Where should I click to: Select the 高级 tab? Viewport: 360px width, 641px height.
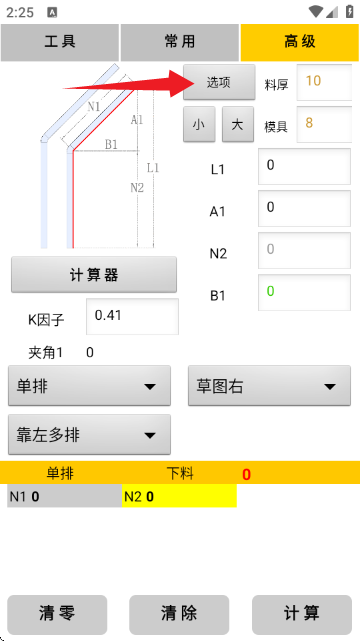pyautogui.click(x=300, y=43)
